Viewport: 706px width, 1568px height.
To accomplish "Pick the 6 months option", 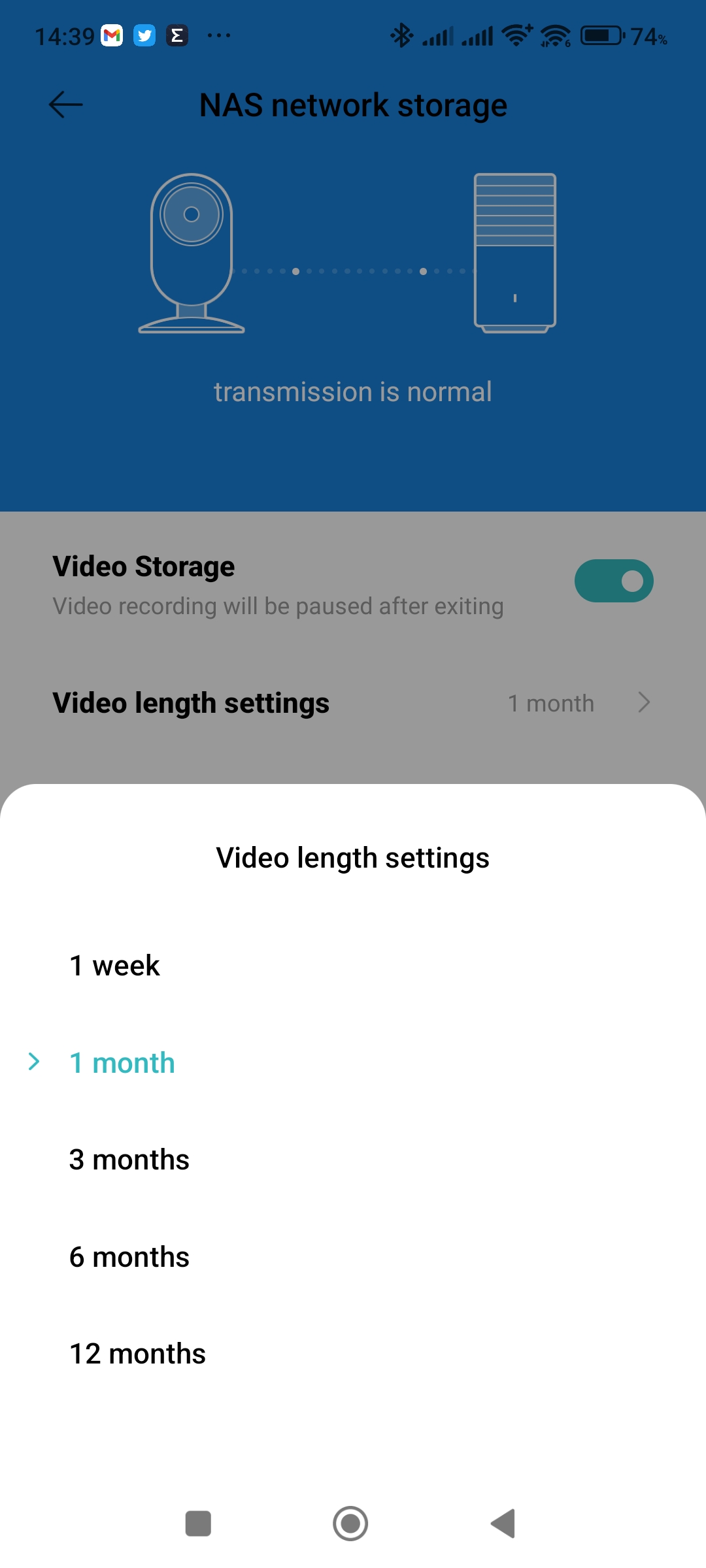I will 129,1257.
